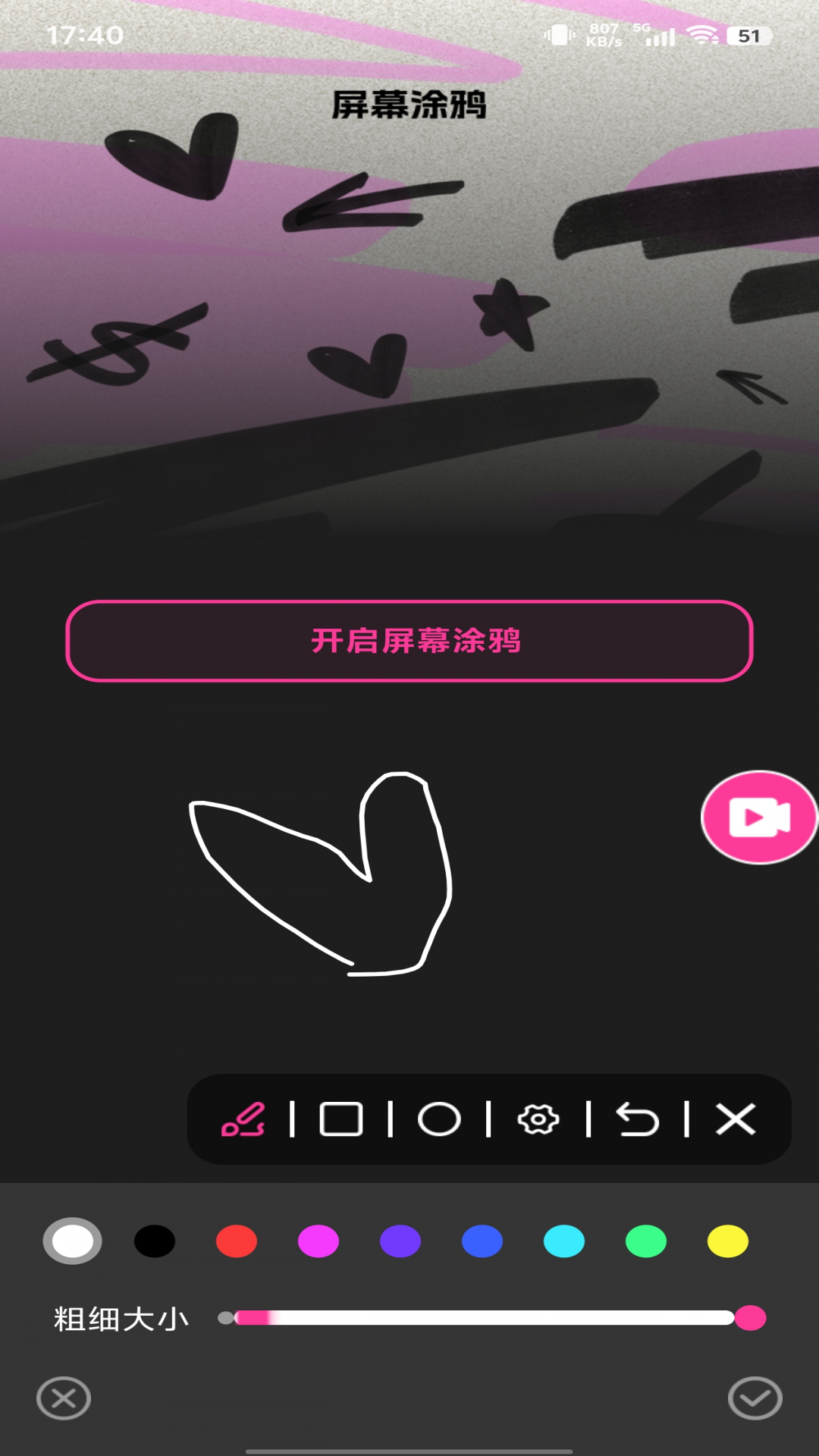Tap the 开启屏幕涂鸦 button
Image resolution: width=819 pixels, height=1456 pixels.
coord(409,641)
